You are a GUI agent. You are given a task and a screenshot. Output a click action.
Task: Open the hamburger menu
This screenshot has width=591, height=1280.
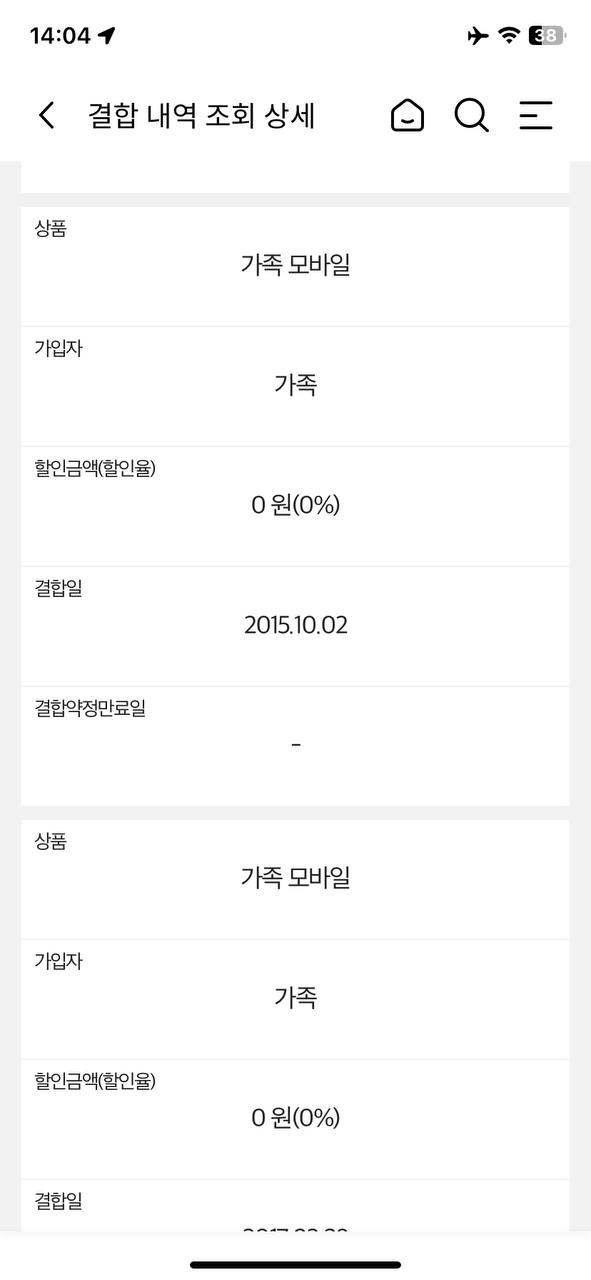tap(536, 115)
